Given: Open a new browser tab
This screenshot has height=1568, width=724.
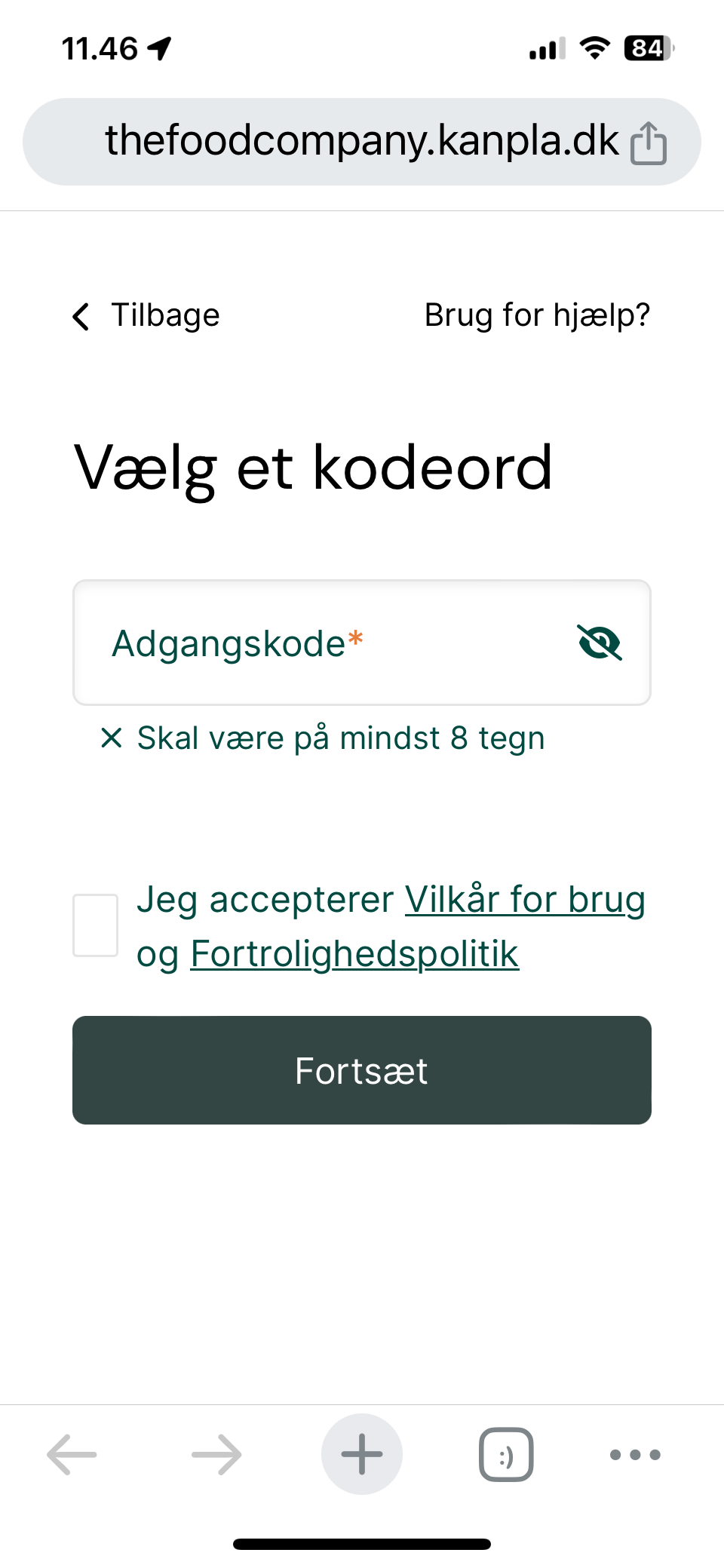Looking at the screenshot, I should [x=362, y=1454].
